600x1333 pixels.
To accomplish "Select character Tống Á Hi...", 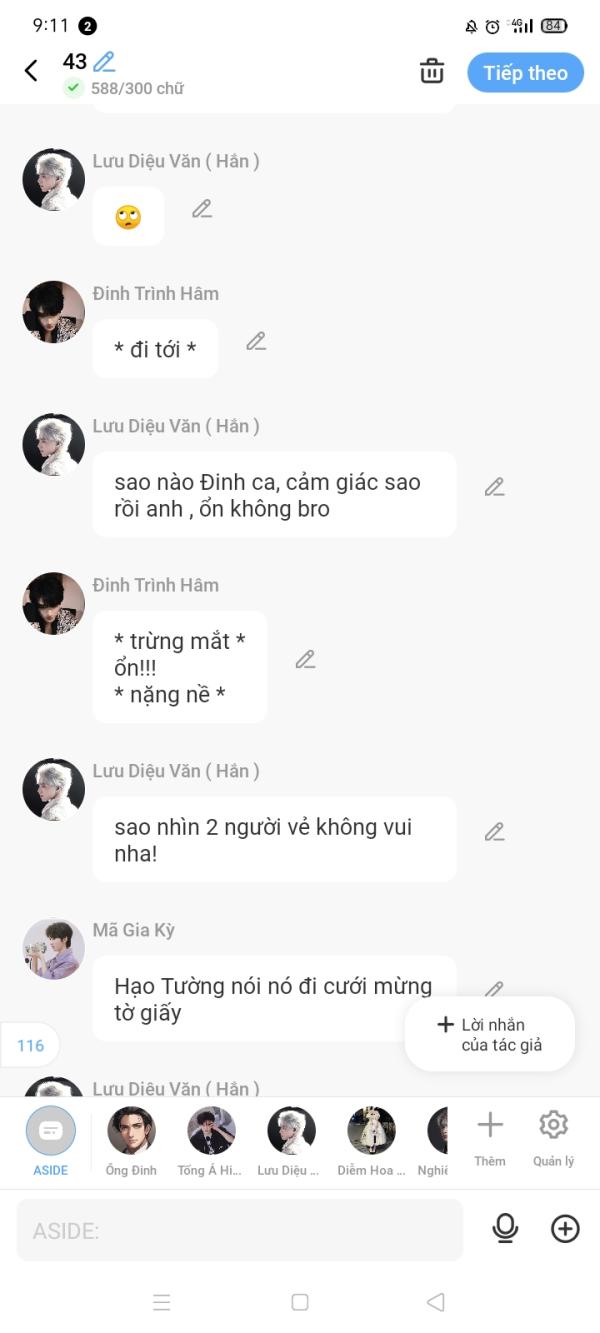I will [211, 1138].
